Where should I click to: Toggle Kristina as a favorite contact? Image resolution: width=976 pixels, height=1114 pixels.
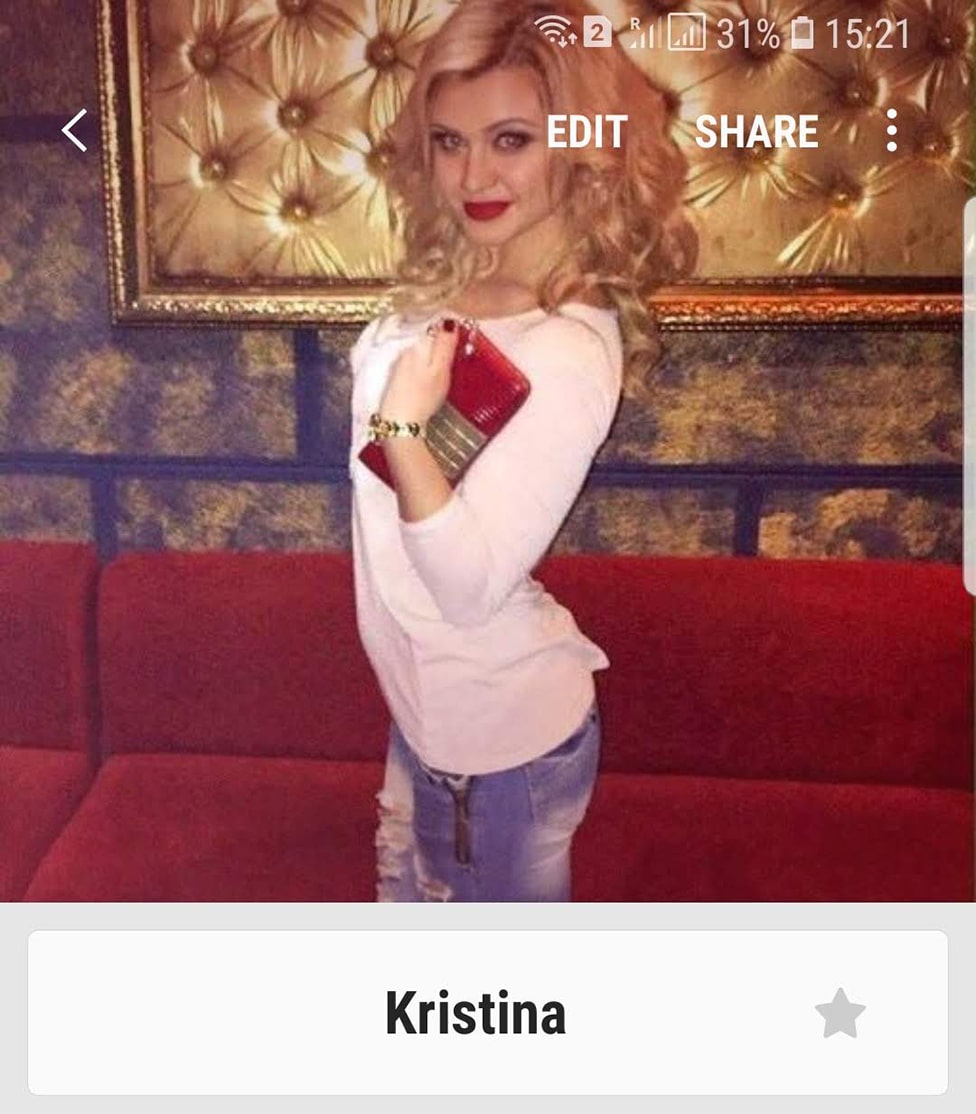pyautogui.click(x=840, y=1014)
